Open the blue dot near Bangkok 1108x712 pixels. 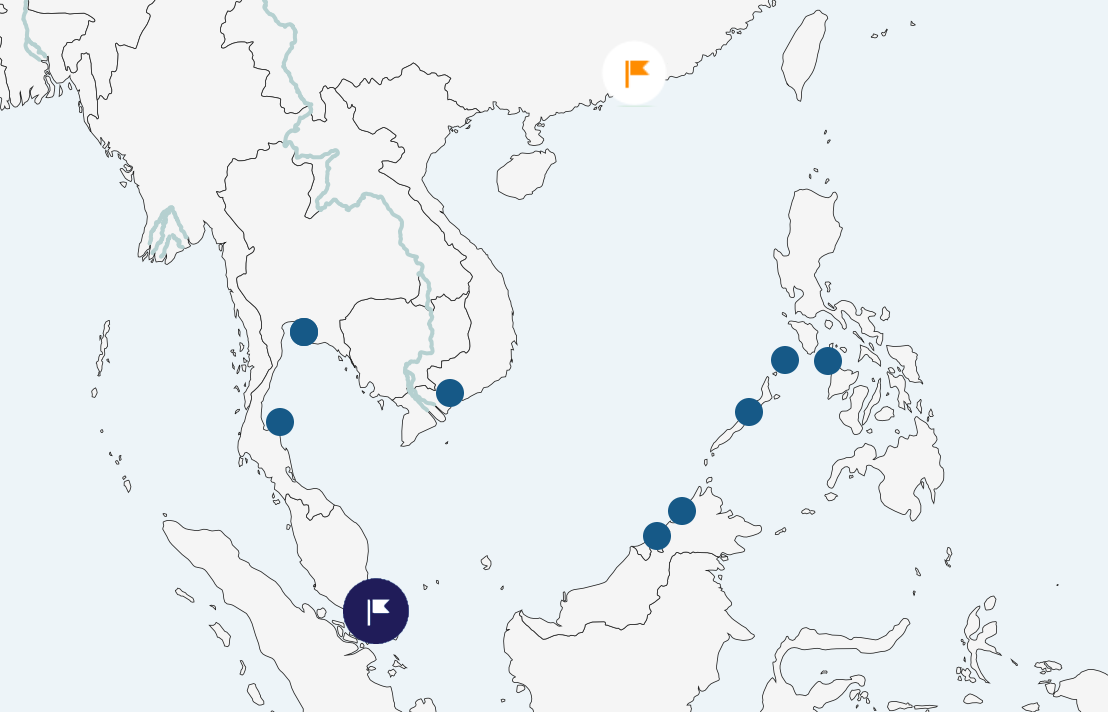(304, 332)
